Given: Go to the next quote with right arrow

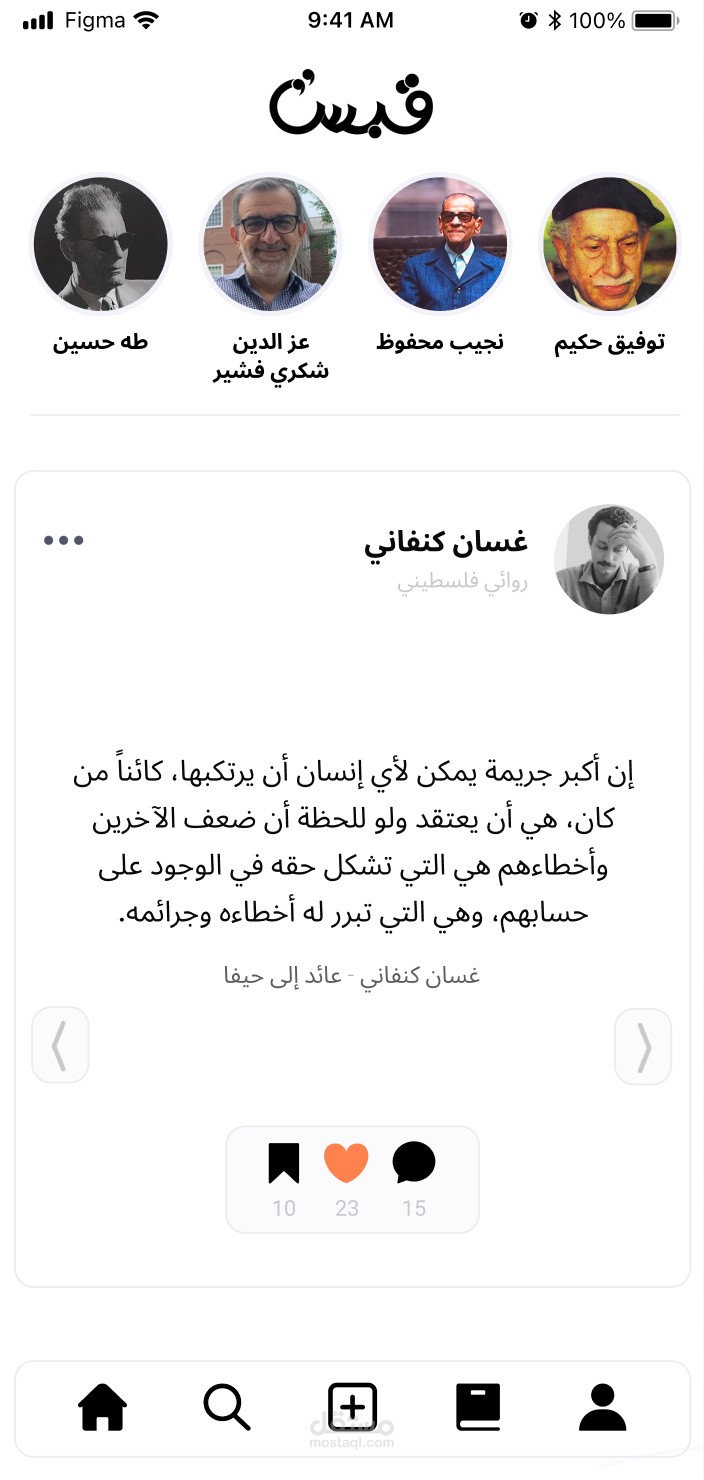Looking at the screenshot, I should pos(643,1046).
